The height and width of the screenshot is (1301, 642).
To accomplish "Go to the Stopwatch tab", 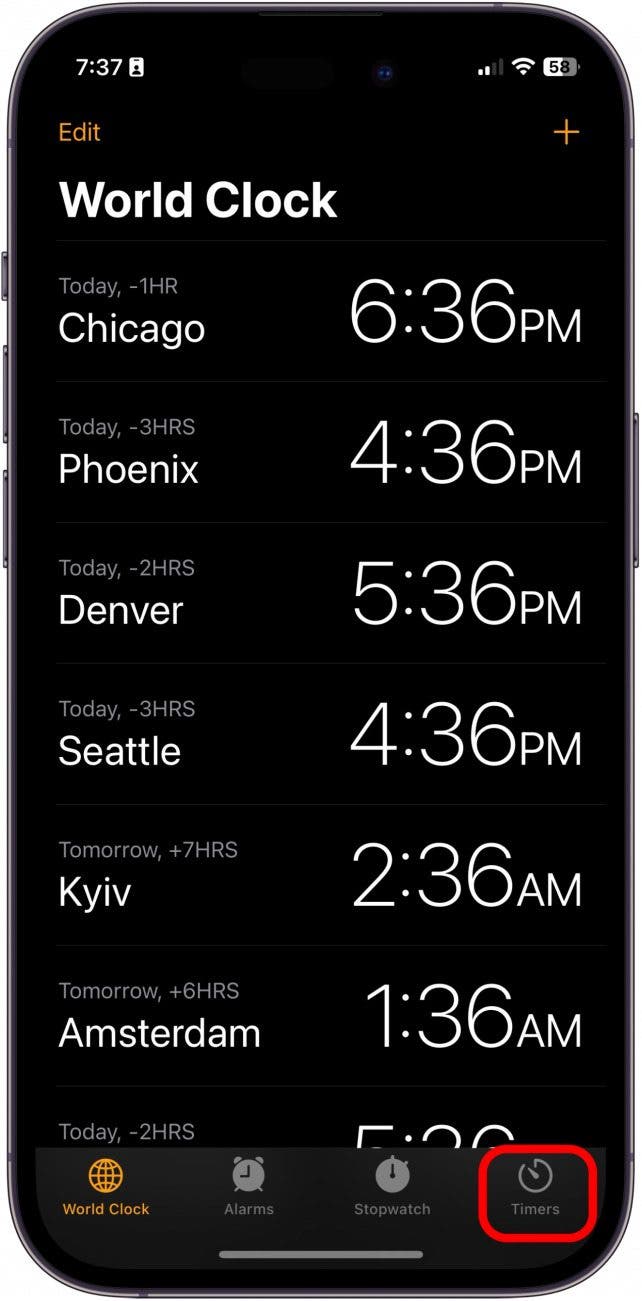I will (x=392, y=1188).
